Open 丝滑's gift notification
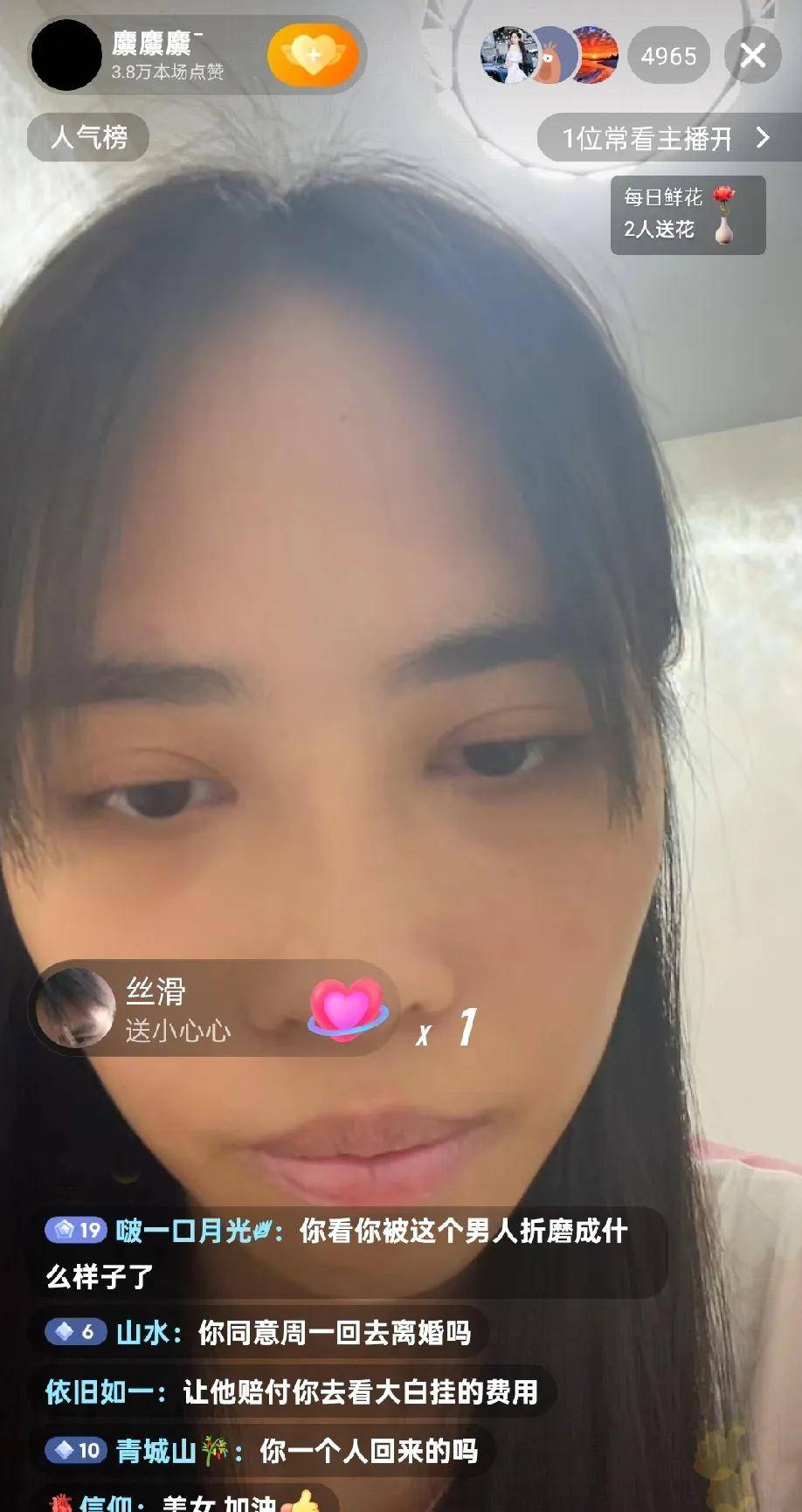Viewport: 802px width, 1512px height. click(x=212, y=1010)
